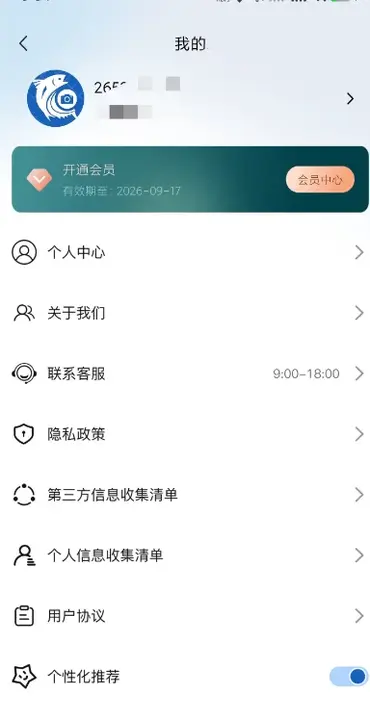Open 第三方信息收集清单

coord(185,495)
